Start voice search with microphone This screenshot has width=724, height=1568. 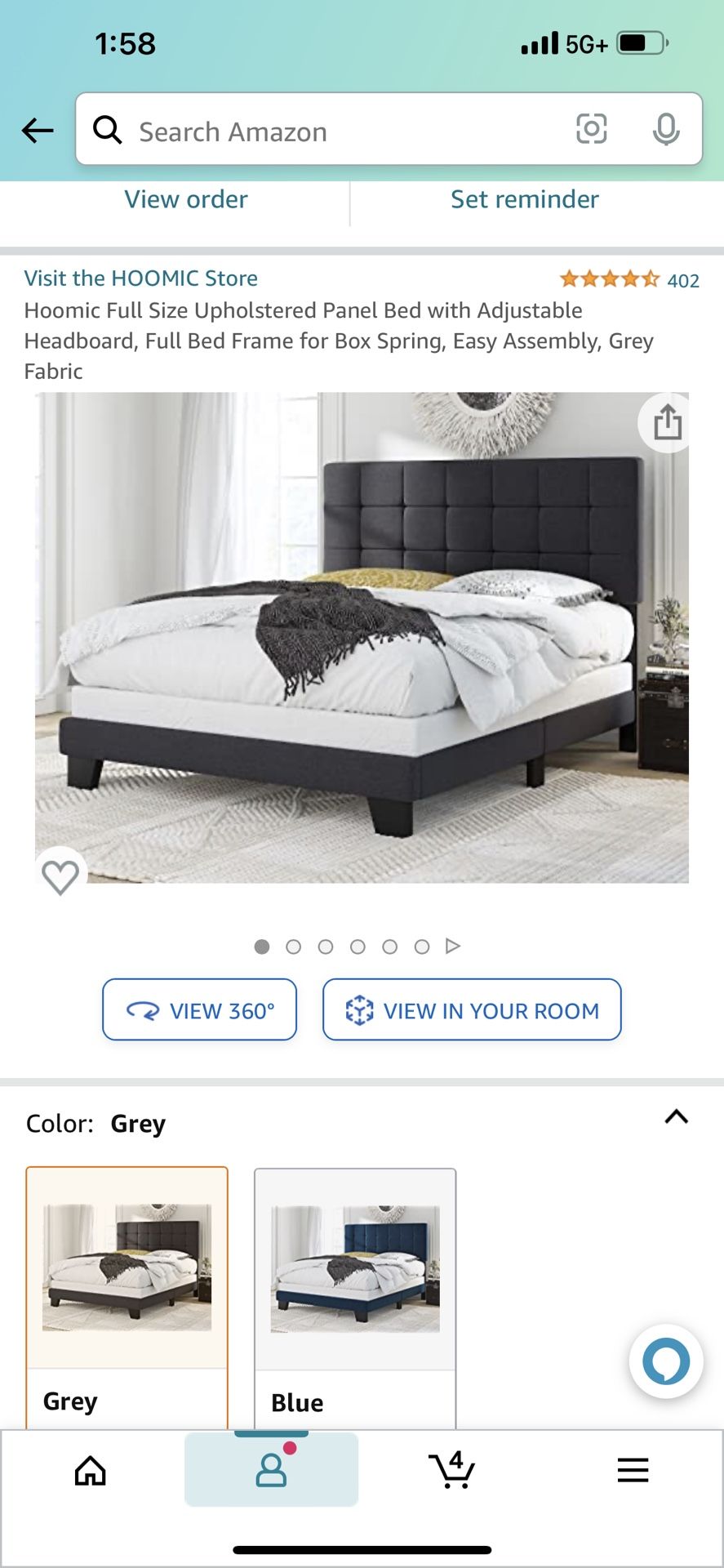[666, 129]
